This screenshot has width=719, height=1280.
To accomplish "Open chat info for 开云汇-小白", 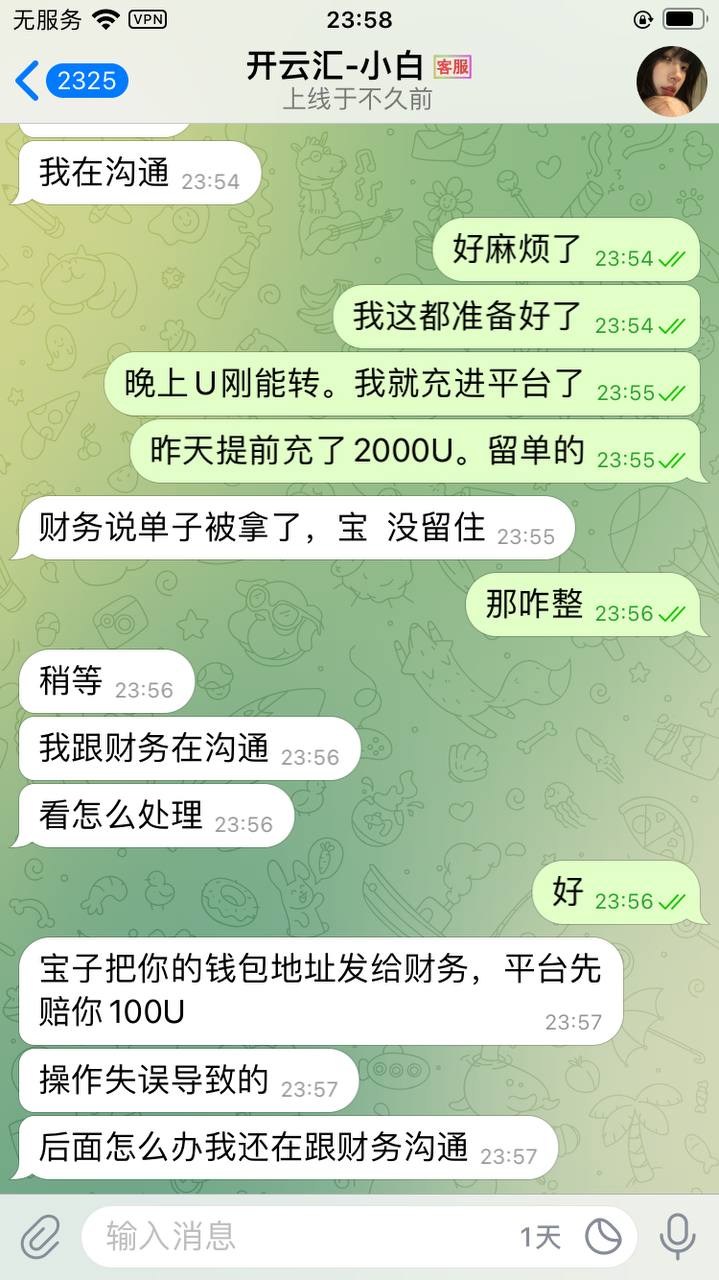I will [357, 81].
